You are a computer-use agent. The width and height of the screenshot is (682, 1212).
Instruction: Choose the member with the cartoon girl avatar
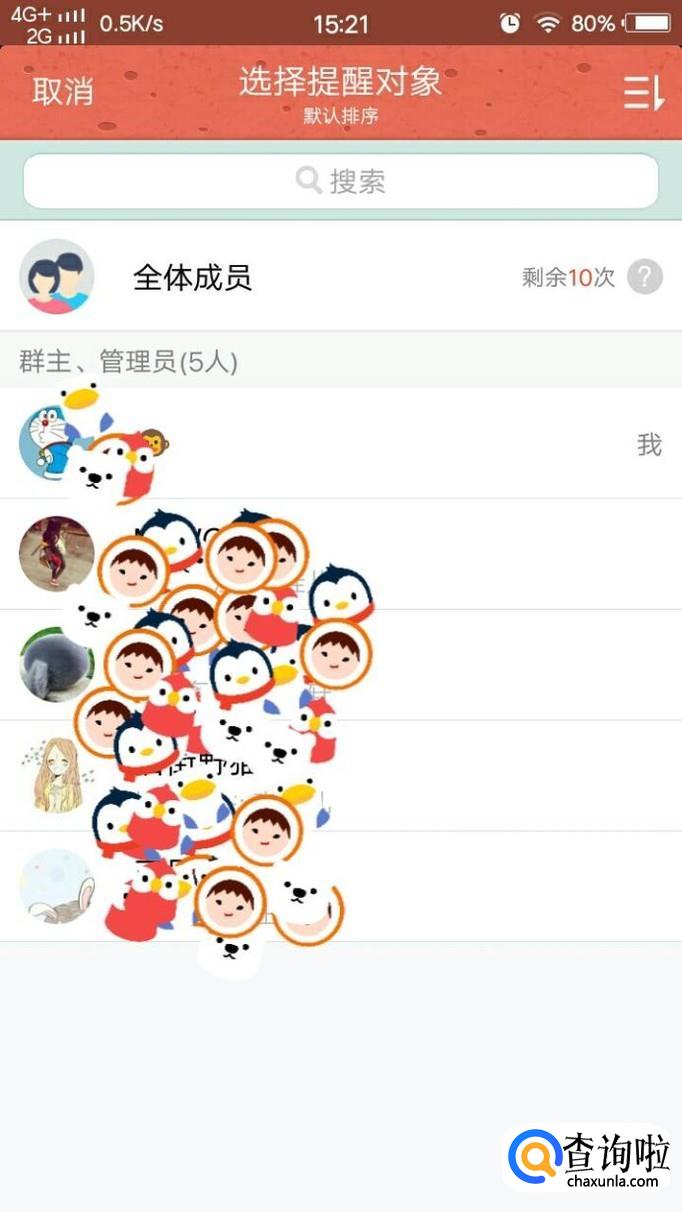pos(341,776)
